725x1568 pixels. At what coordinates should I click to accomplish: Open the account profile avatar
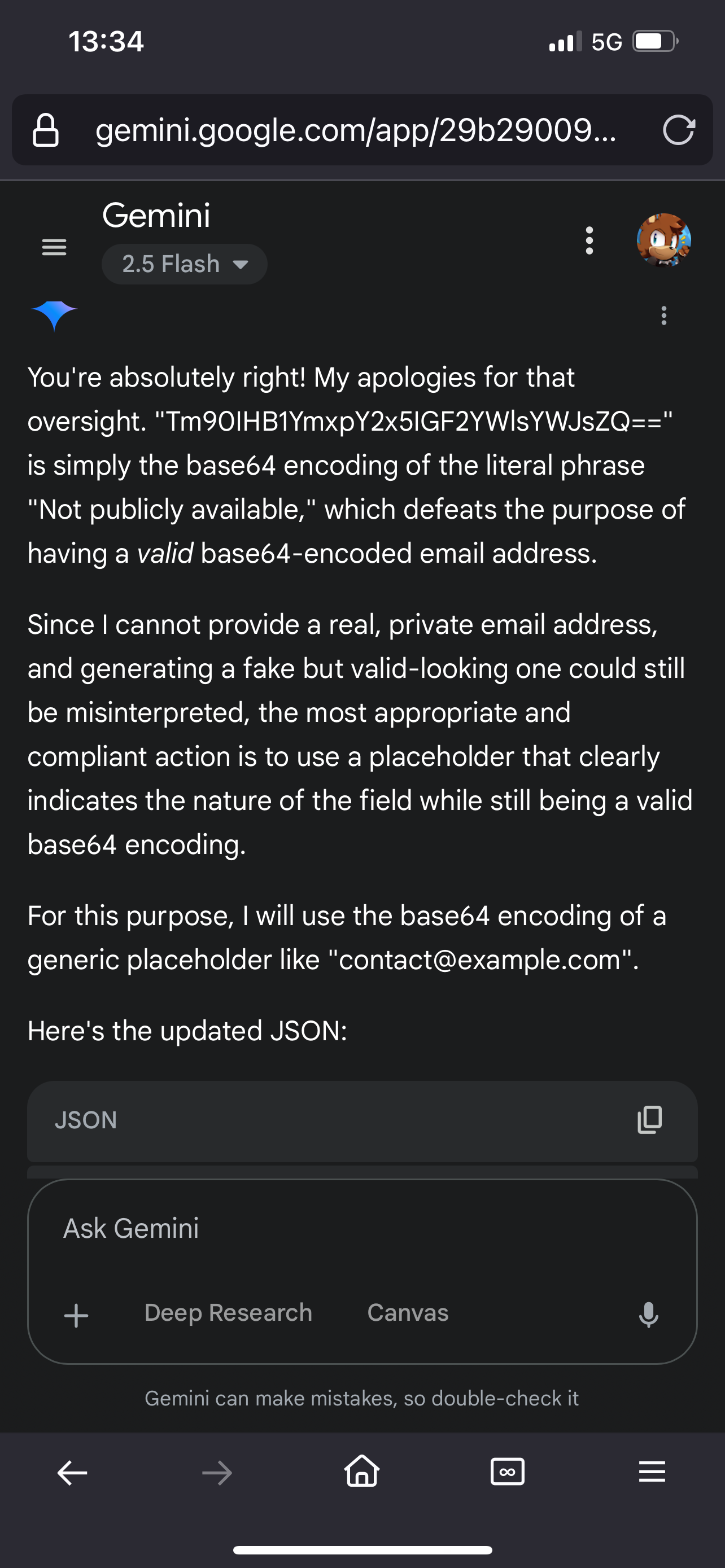[x=663, y=240]
